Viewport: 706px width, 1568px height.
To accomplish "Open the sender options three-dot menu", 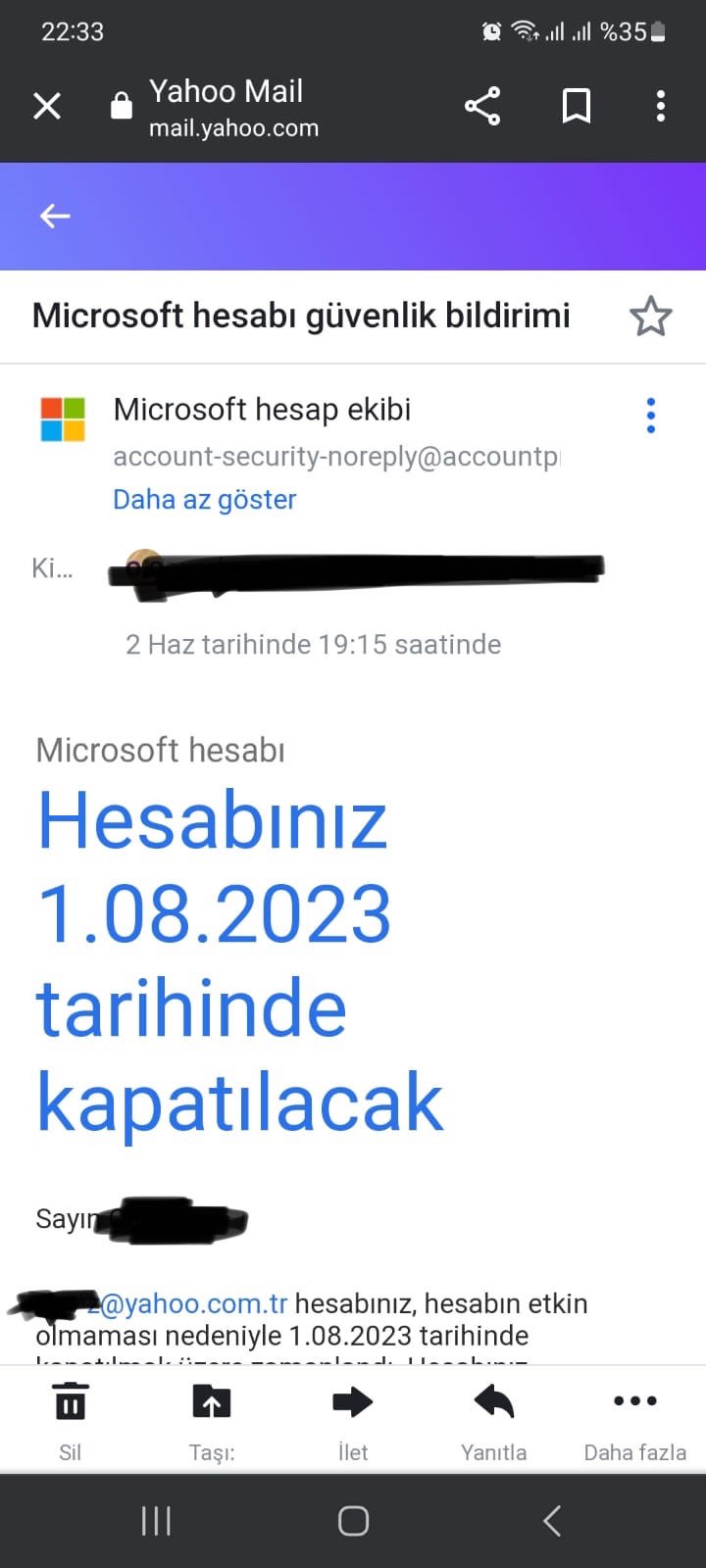I will coord(650,416).
